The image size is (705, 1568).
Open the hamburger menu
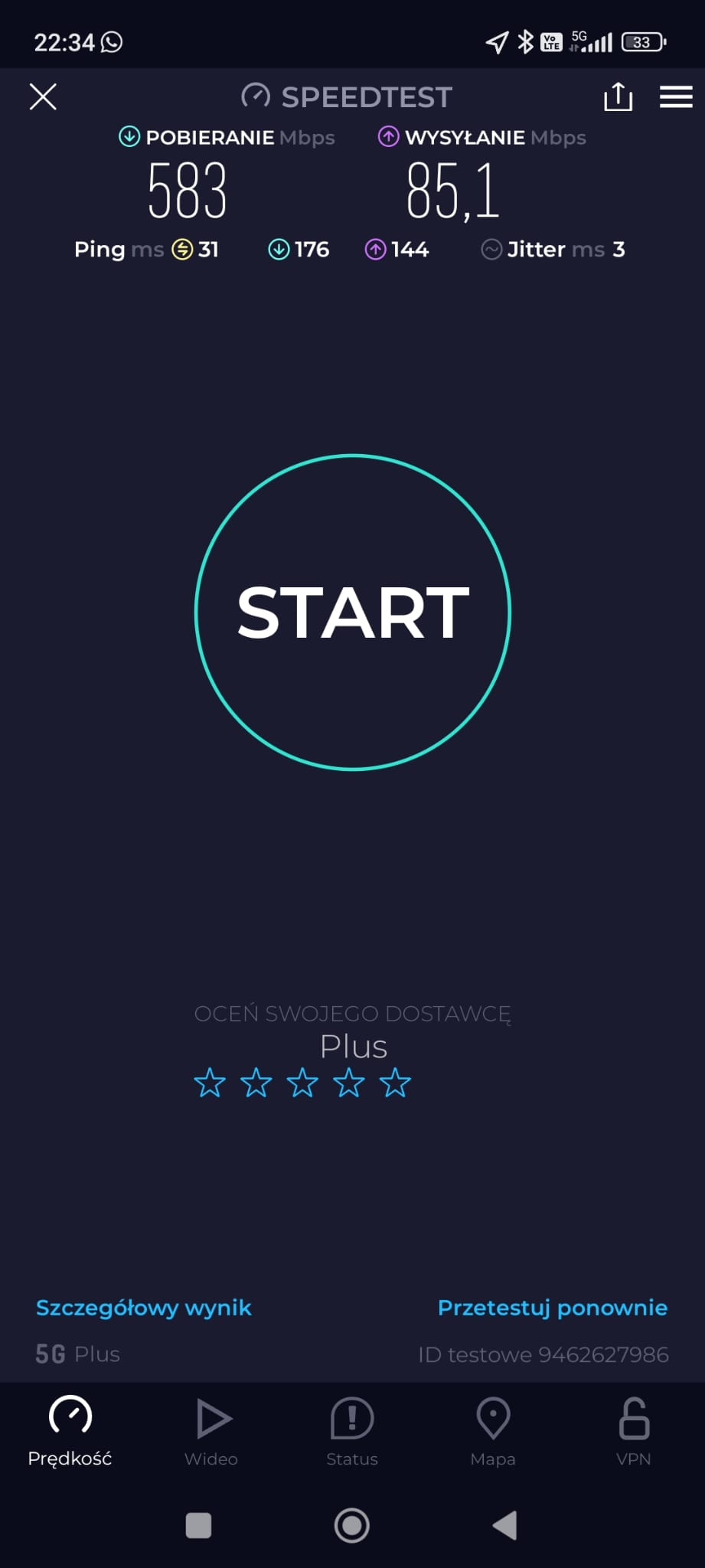[x=676, y=97]
